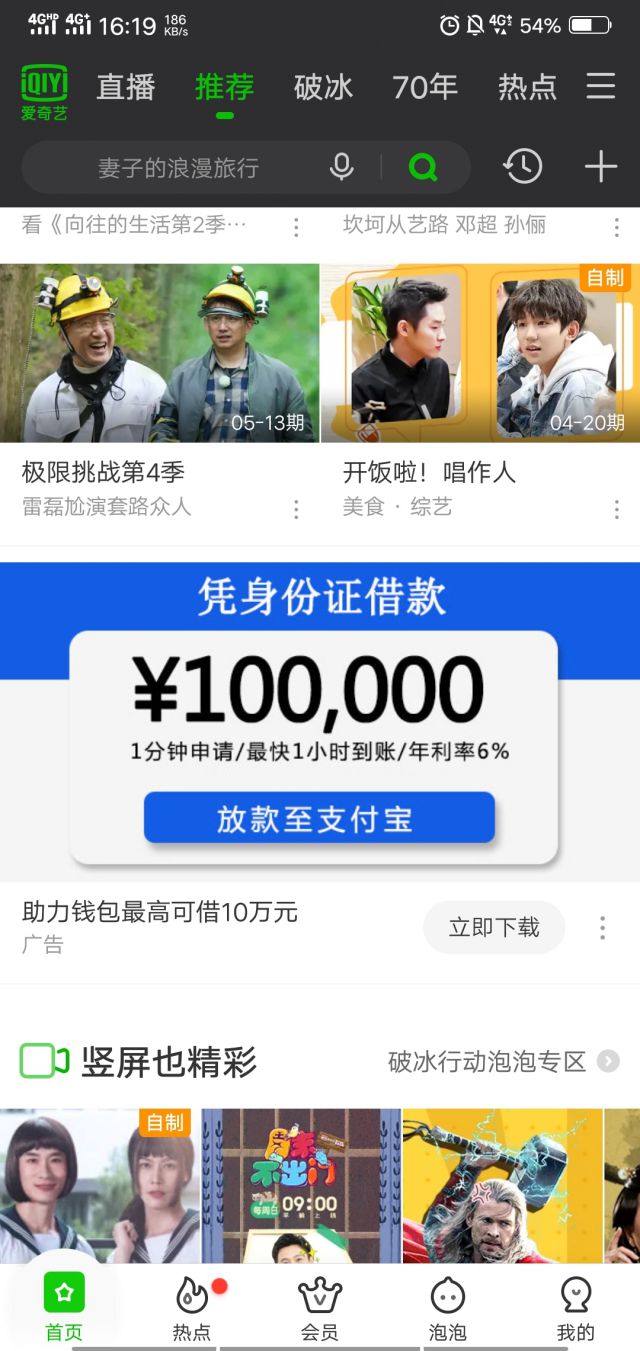The image size is (640, 1351).
Task: Open the 70年 top tab
Action: coord(425,87)
